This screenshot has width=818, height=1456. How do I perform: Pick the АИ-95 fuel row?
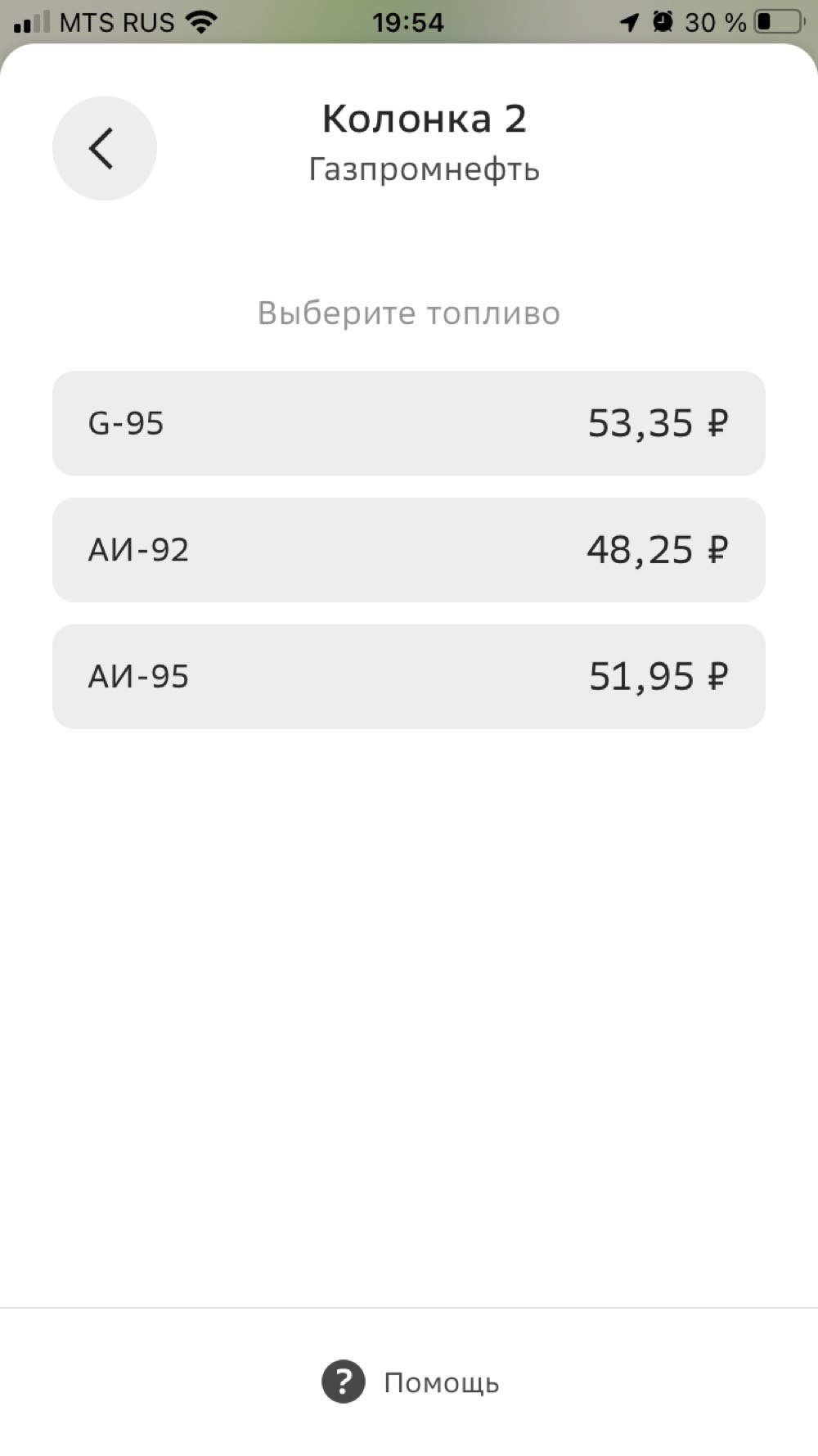point(409,677)
